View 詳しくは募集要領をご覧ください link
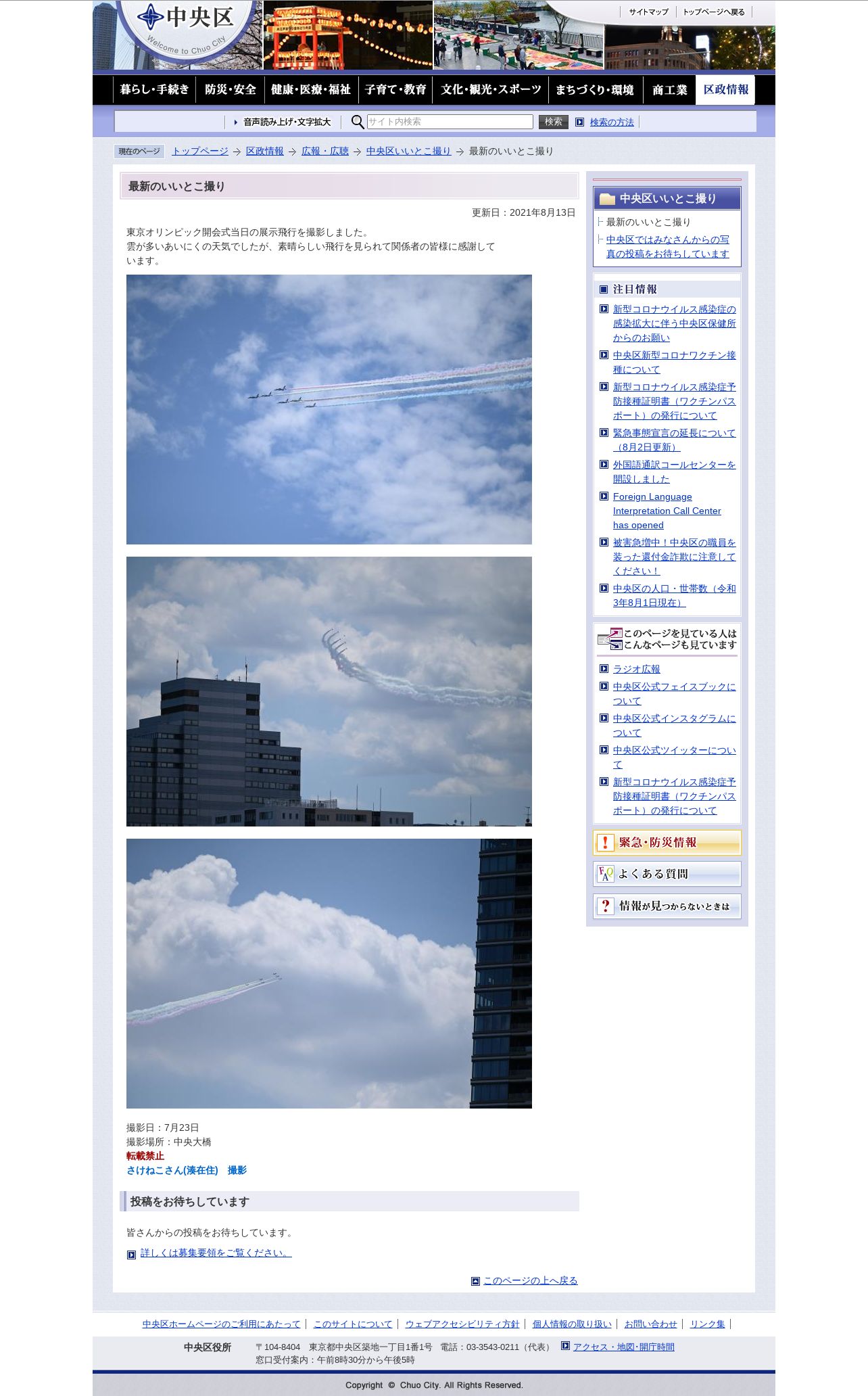This screenshot has width=868, height=1396. coord(216,1253)
